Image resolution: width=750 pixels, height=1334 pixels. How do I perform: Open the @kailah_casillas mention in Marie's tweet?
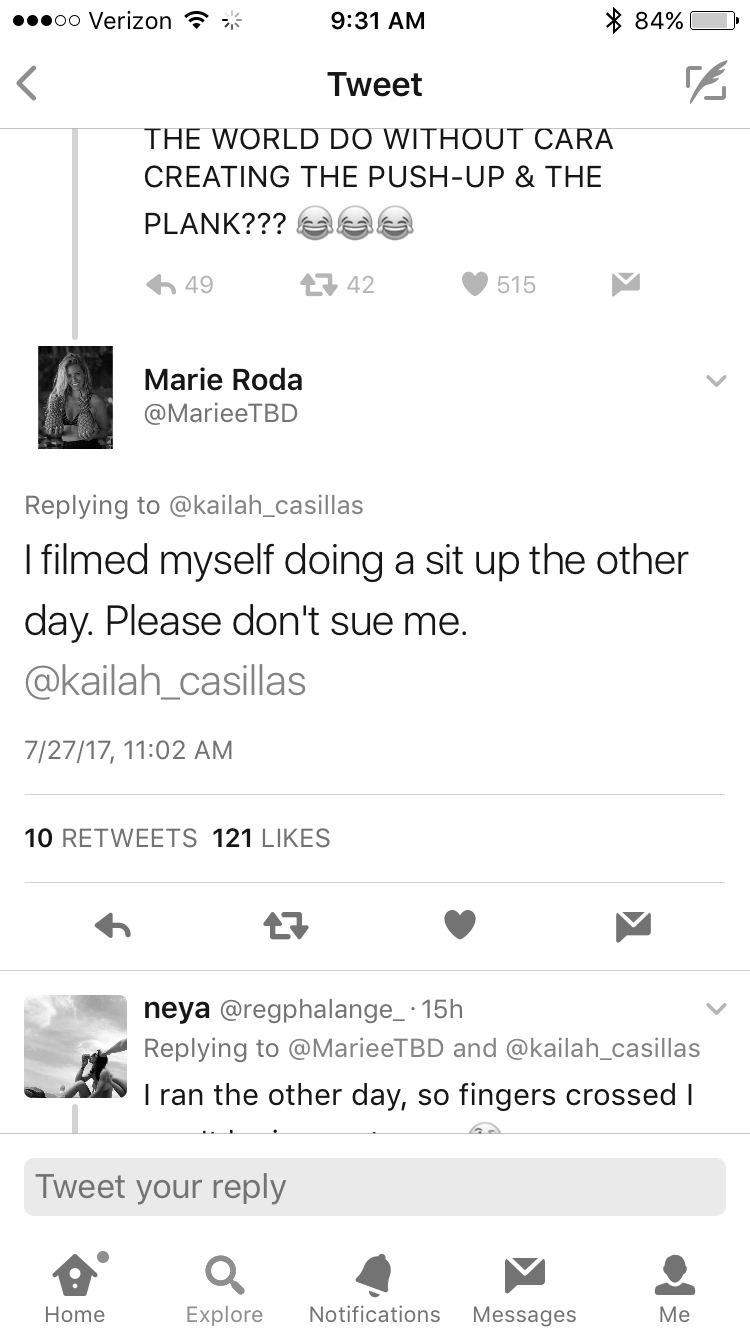165,682
